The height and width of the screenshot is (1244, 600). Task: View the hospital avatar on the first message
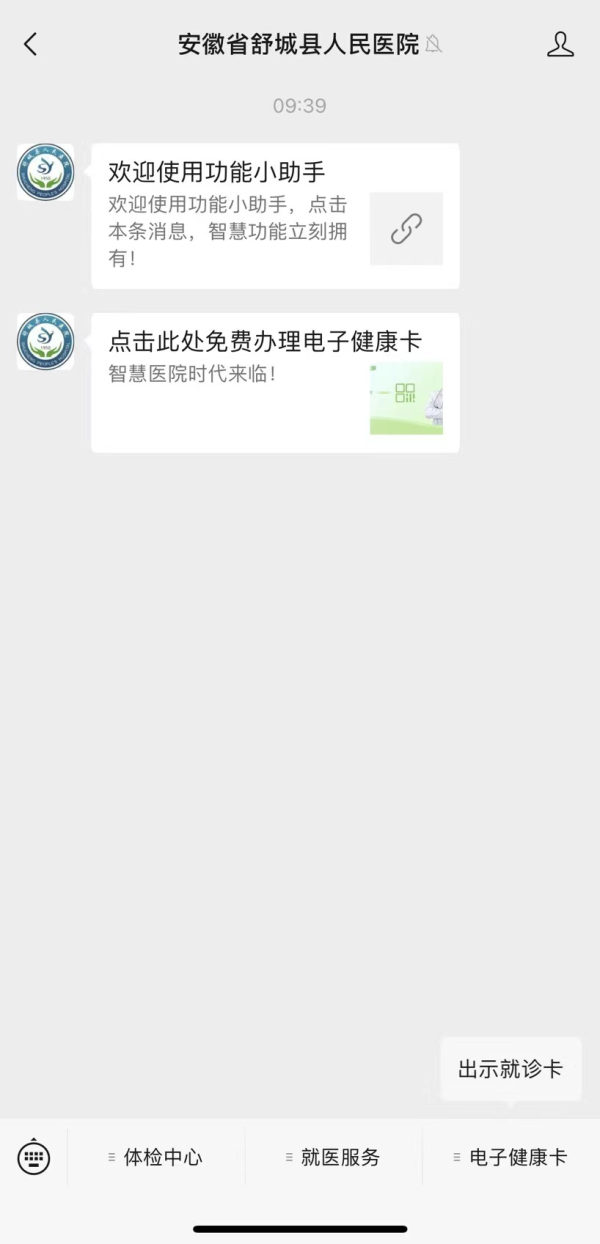45,172
